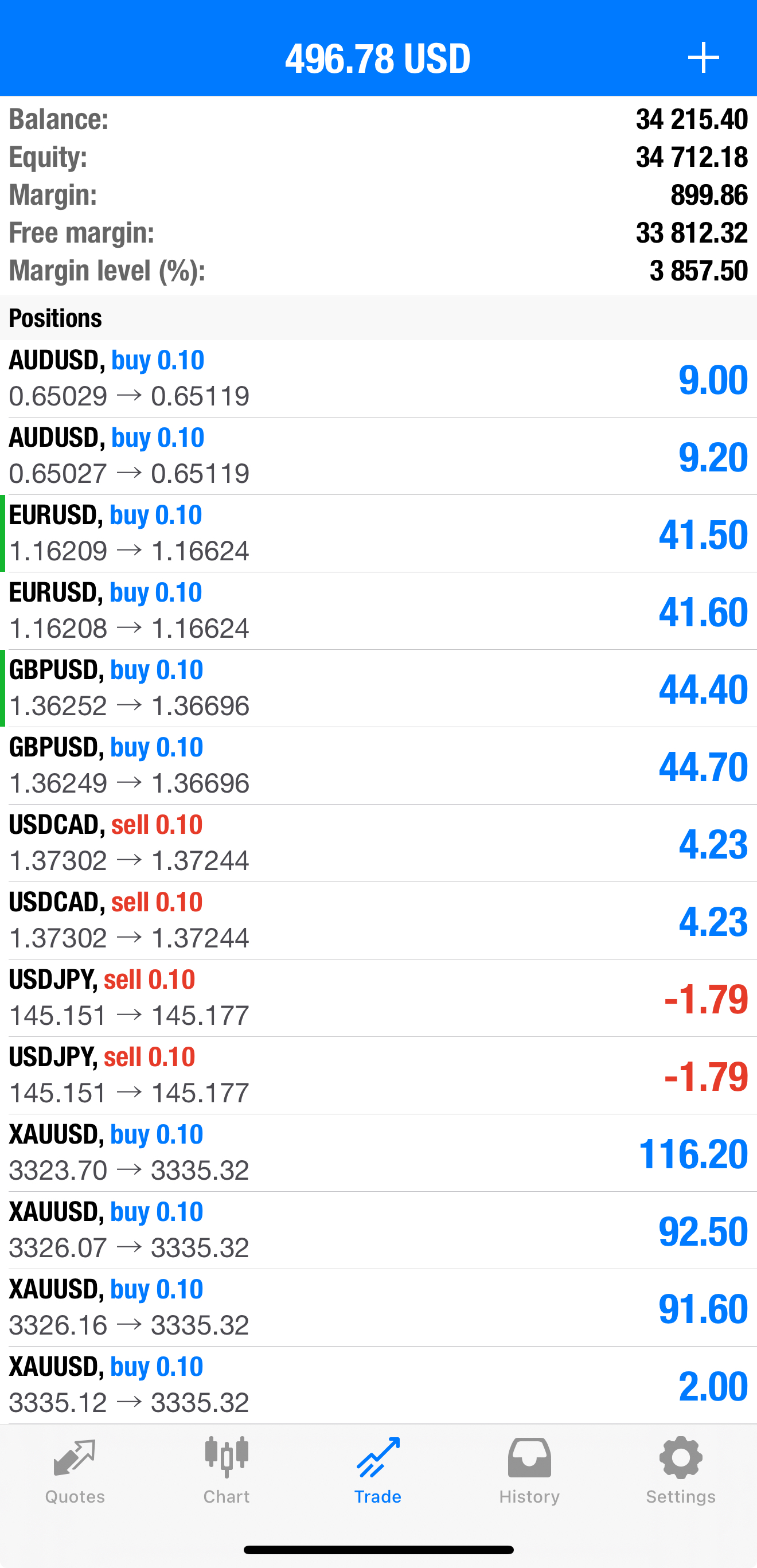Tap EURUSD position showing 41.50 profit
The image size is (757, 1568).
[378, 533]
